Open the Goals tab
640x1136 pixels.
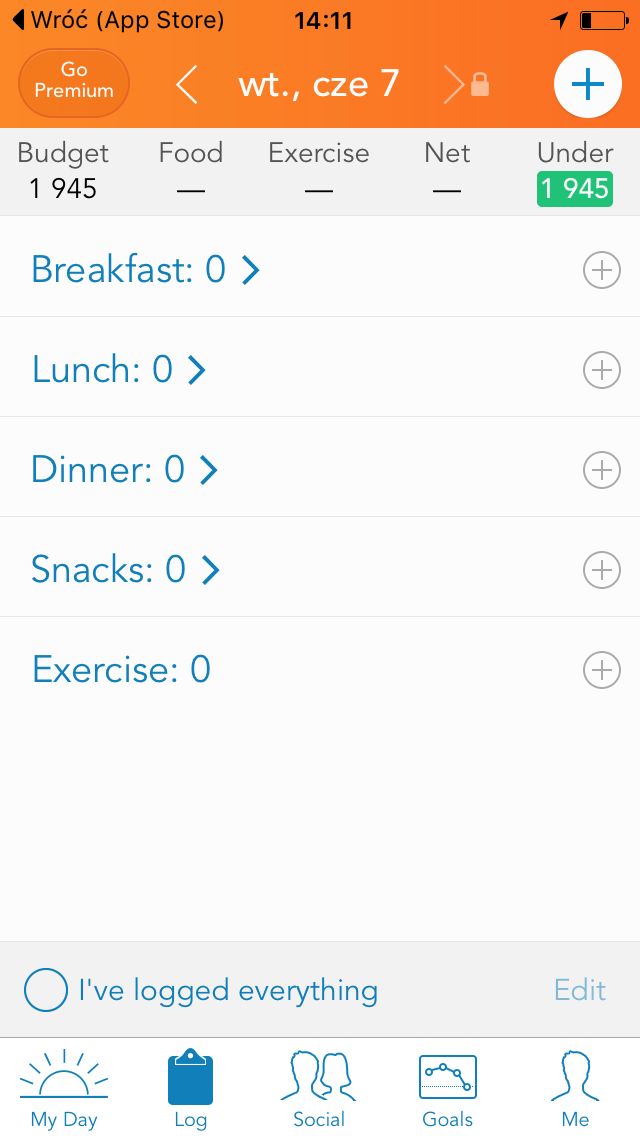(x=447, y=1088)
